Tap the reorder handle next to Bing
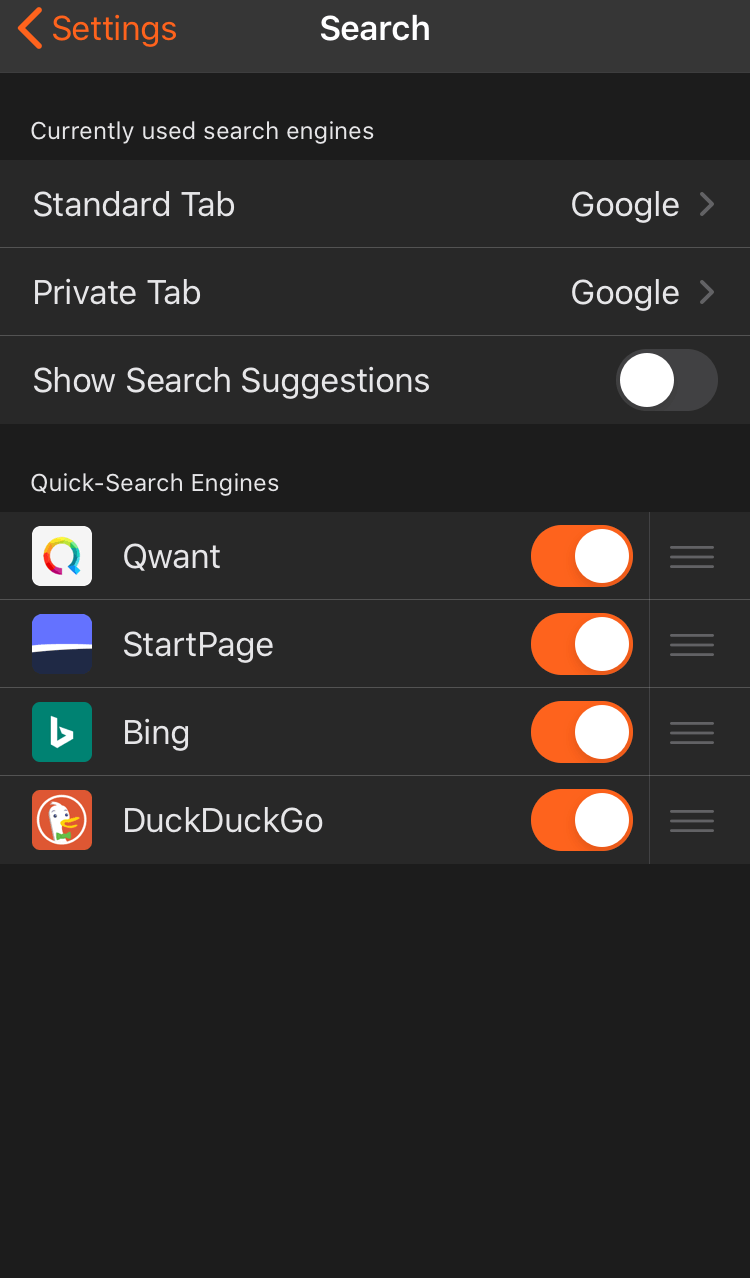 point(692,733)
